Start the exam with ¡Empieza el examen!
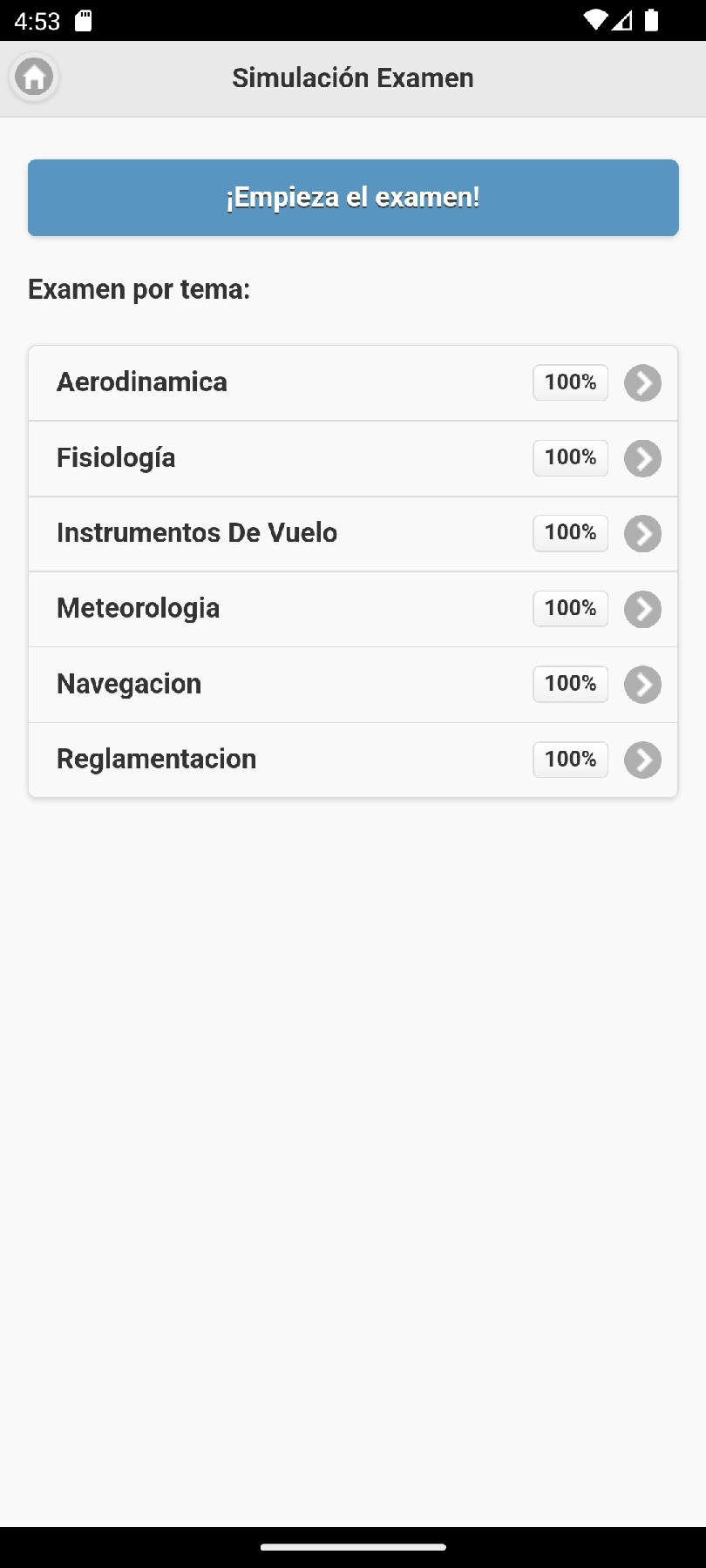Screen dimensions: 706x1568 click(353, 198)
